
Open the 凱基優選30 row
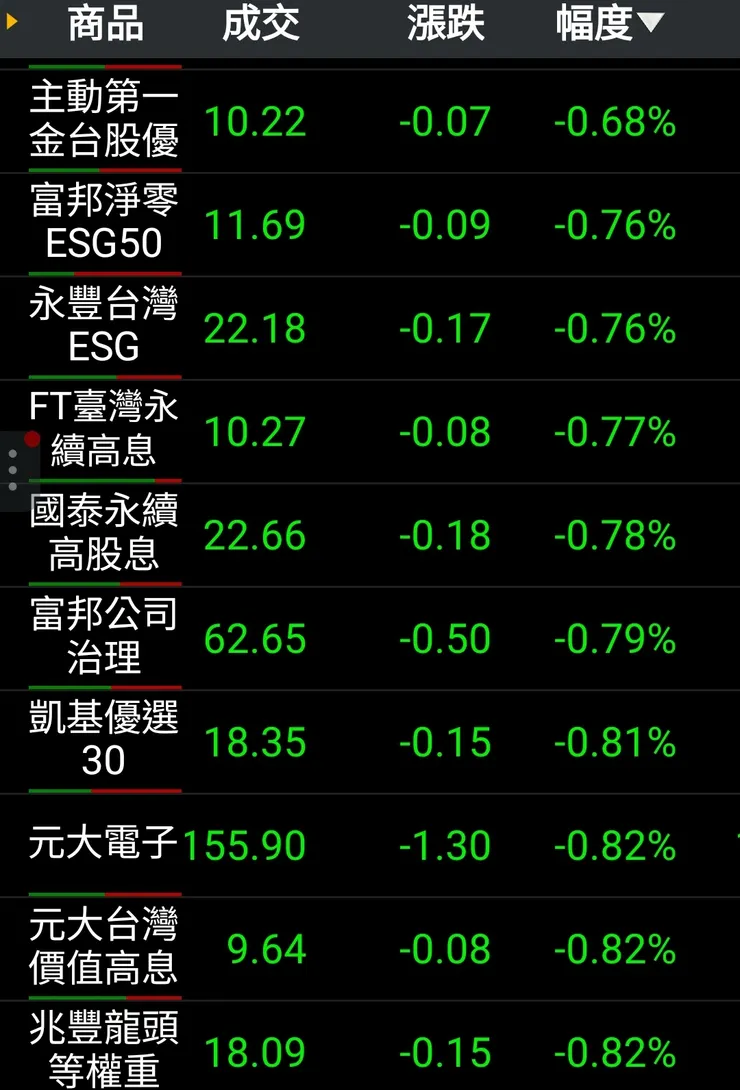104,742
